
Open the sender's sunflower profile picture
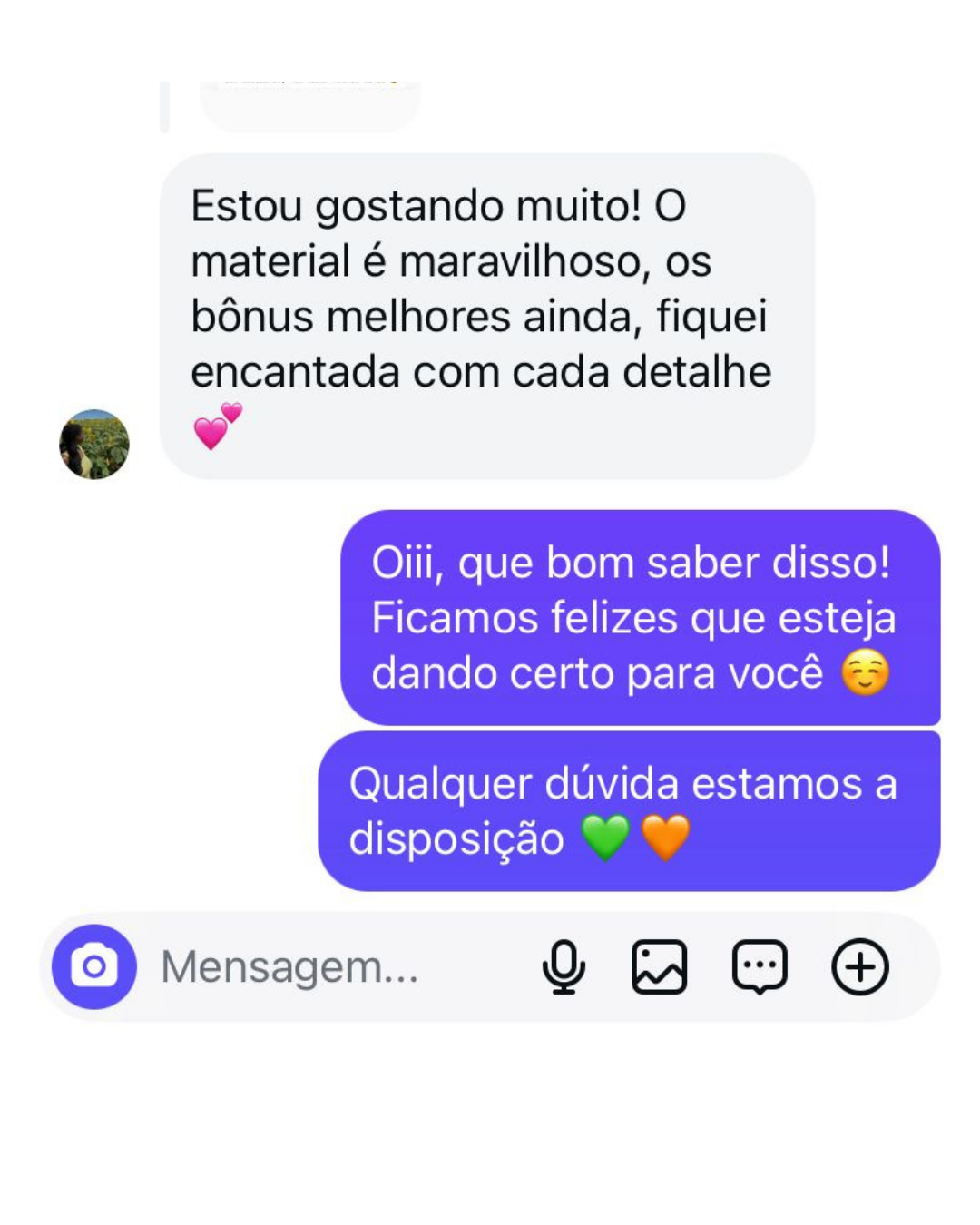coord(94,445)
